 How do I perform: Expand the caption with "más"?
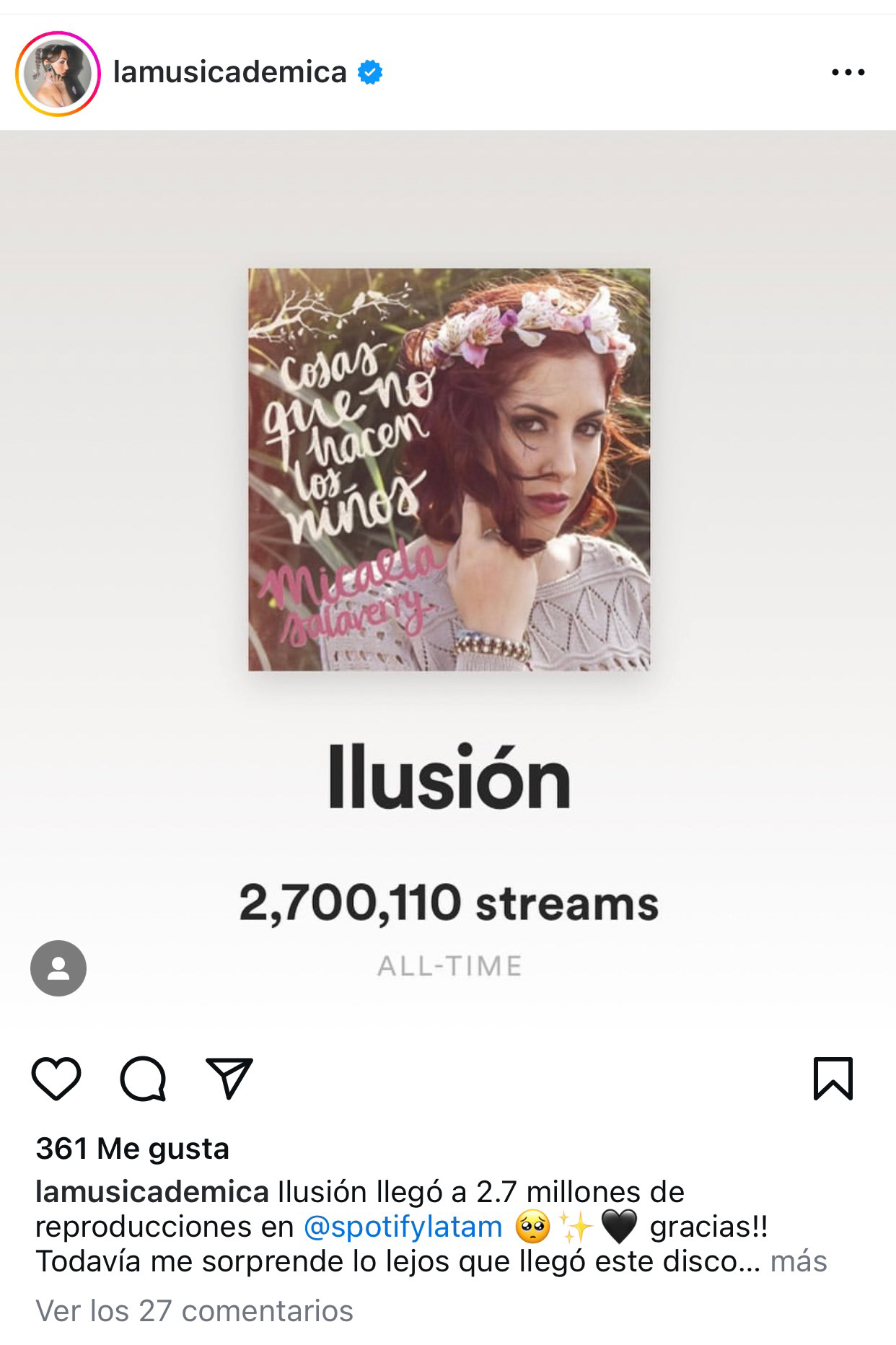pos(798,1261)
